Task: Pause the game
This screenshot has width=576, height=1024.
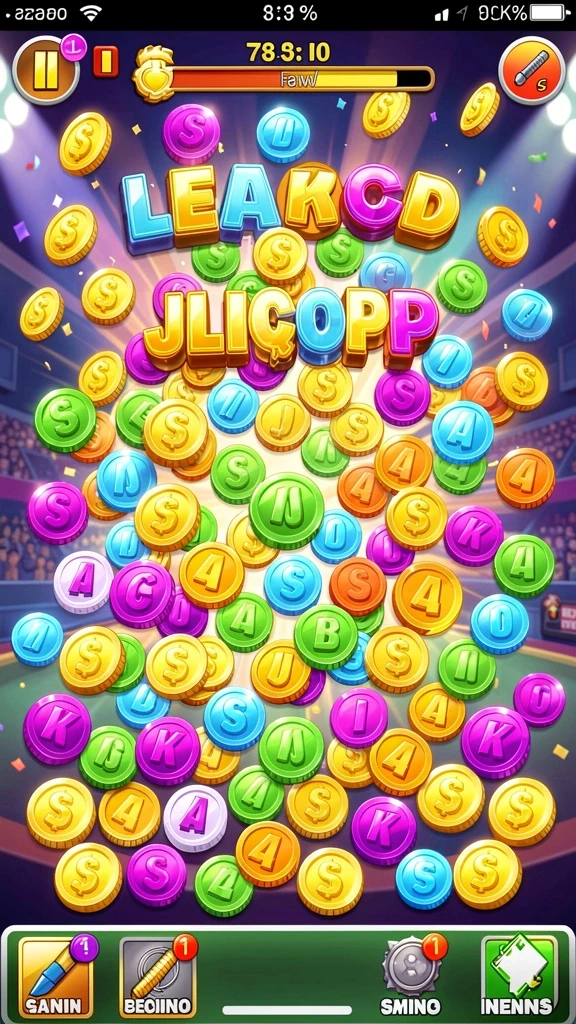Action: [46, 70]
